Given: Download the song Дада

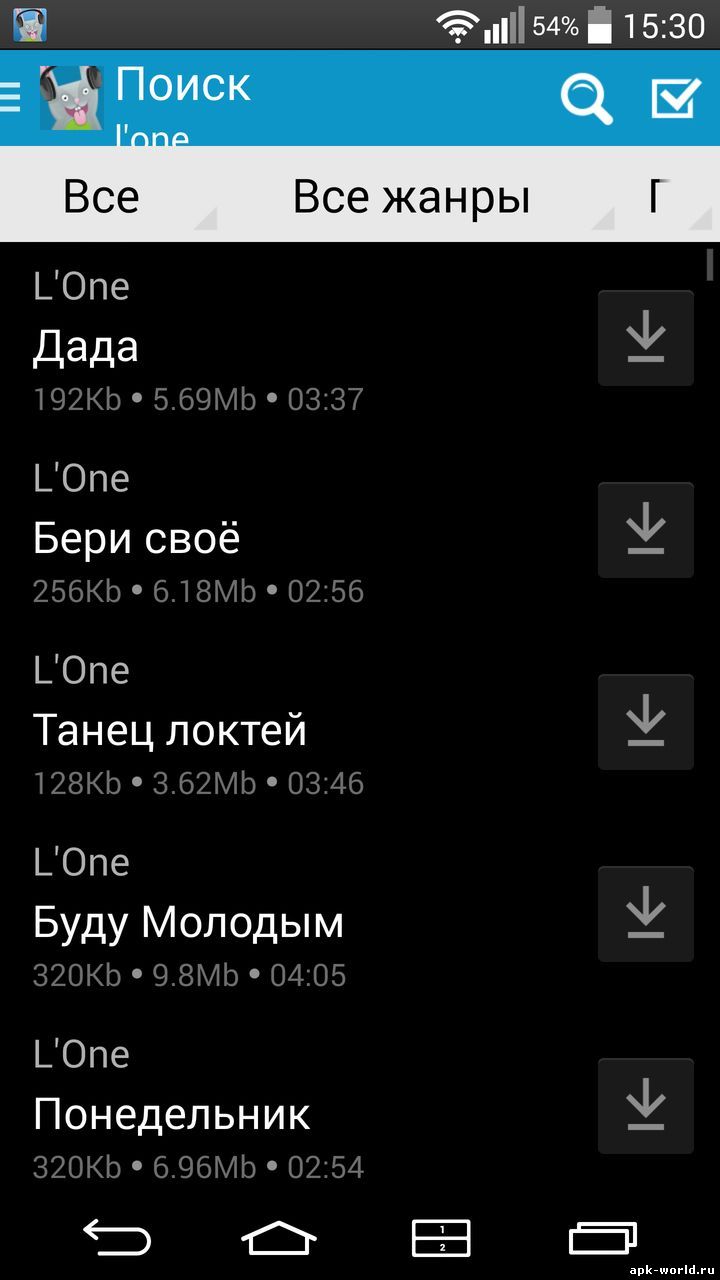Looking at the screenshot, I should coord(646,338).
